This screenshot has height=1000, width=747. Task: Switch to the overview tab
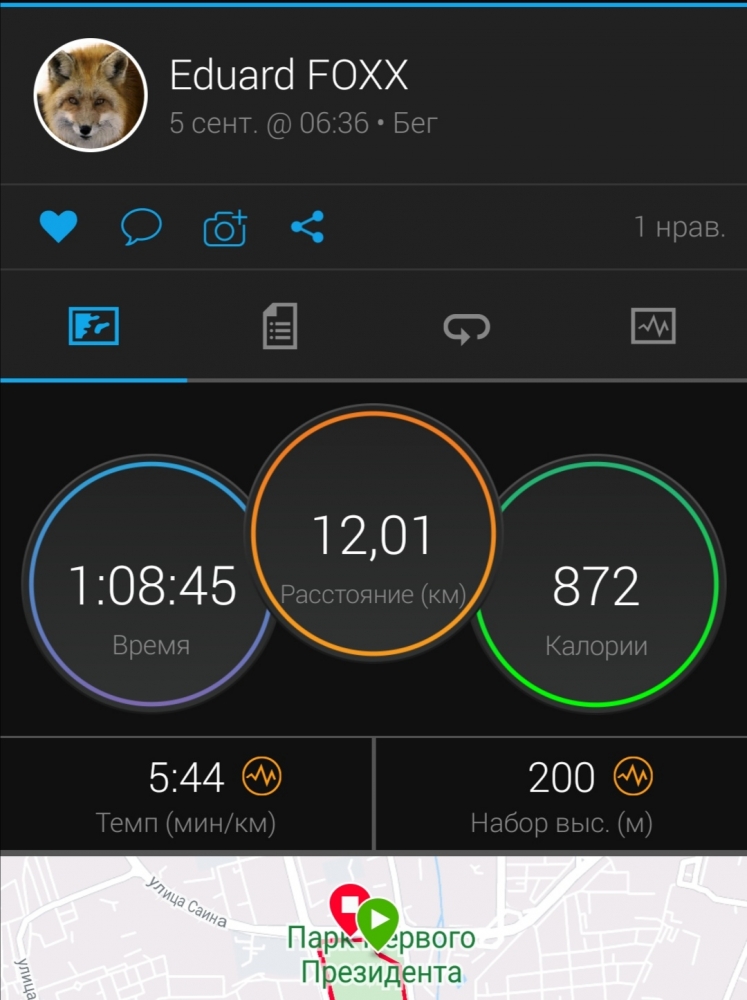point(93,326)
